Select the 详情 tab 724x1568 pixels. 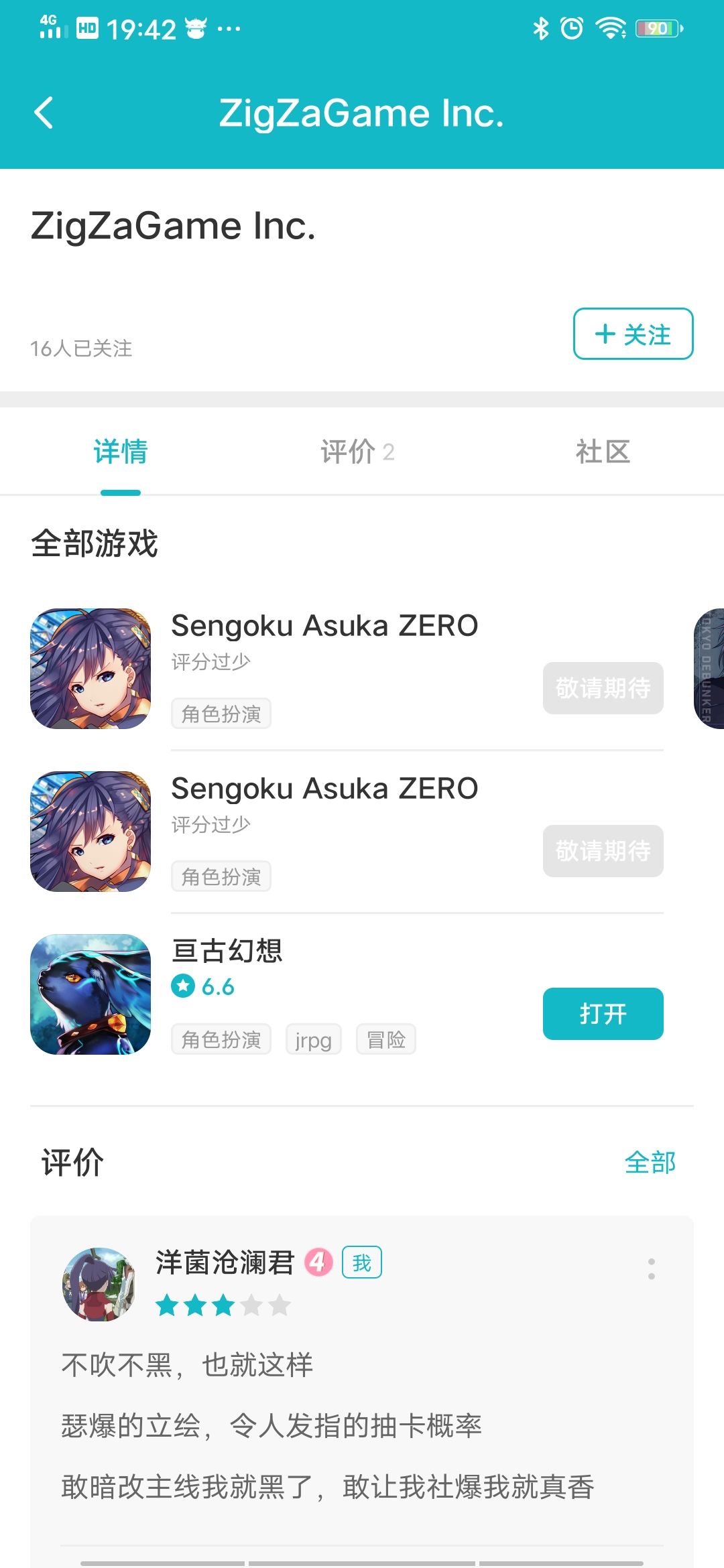pos(121,452)
